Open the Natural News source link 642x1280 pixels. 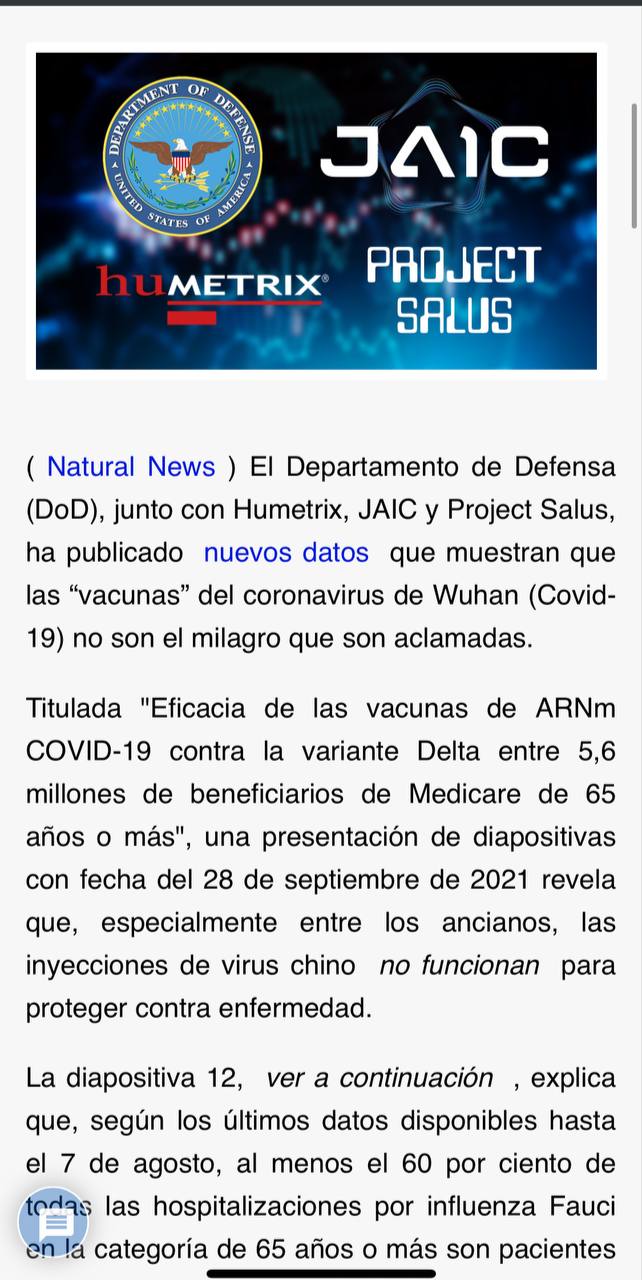pyautogui.click(x=131, y=467)
